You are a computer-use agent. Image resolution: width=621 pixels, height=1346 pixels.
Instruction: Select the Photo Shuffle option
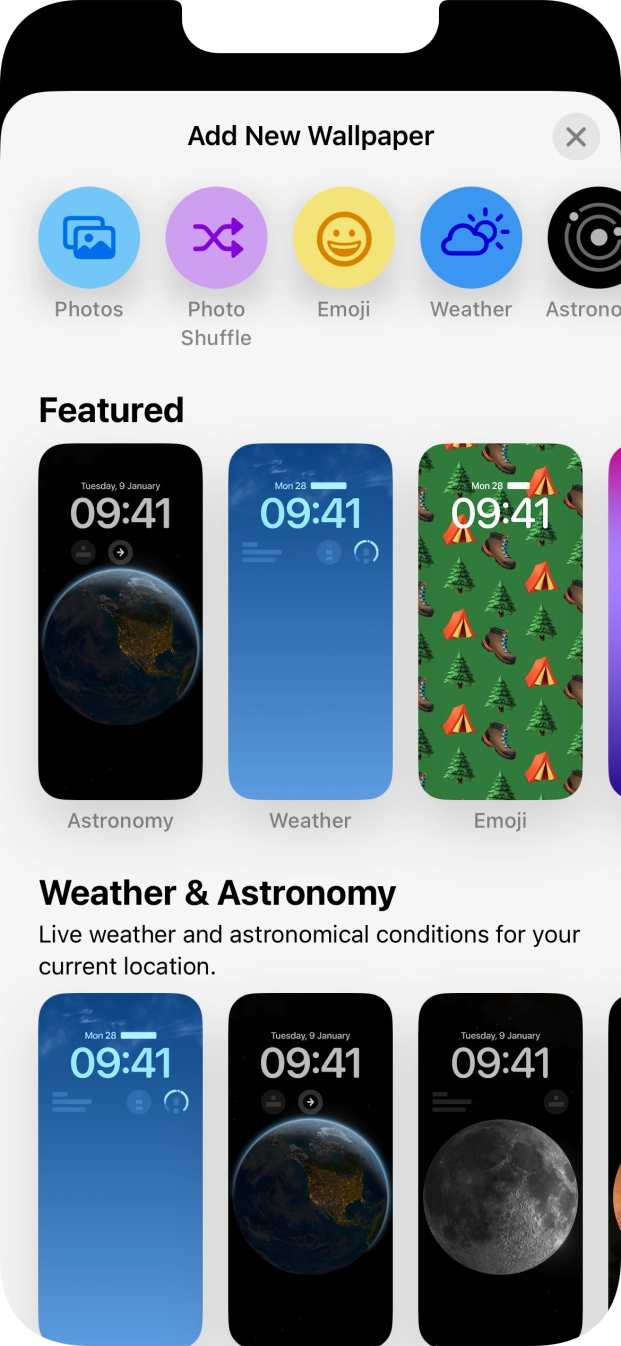(216, 238)
